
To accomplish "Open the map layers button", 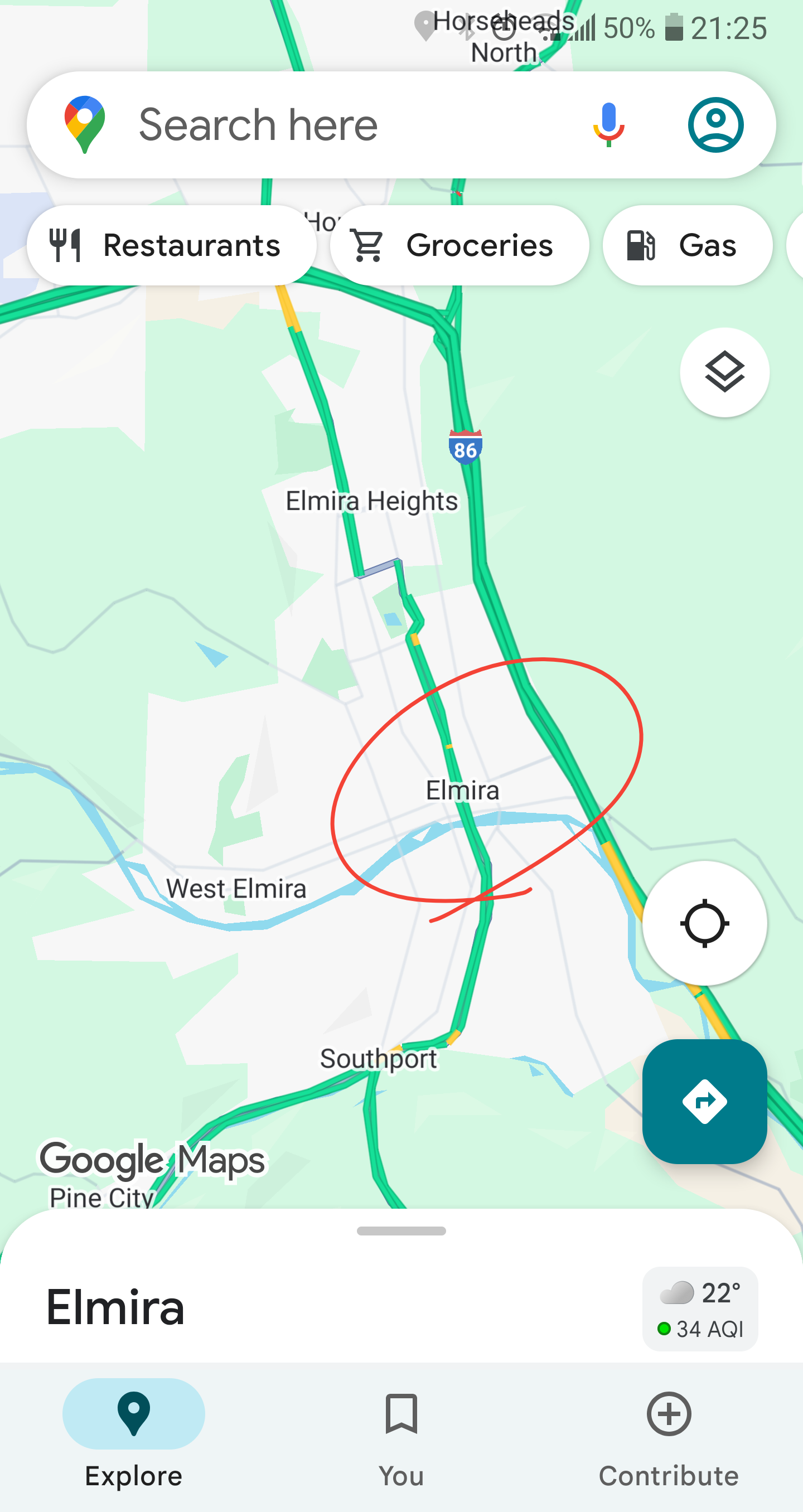I will pyautogui.click(x=724, y=372).
